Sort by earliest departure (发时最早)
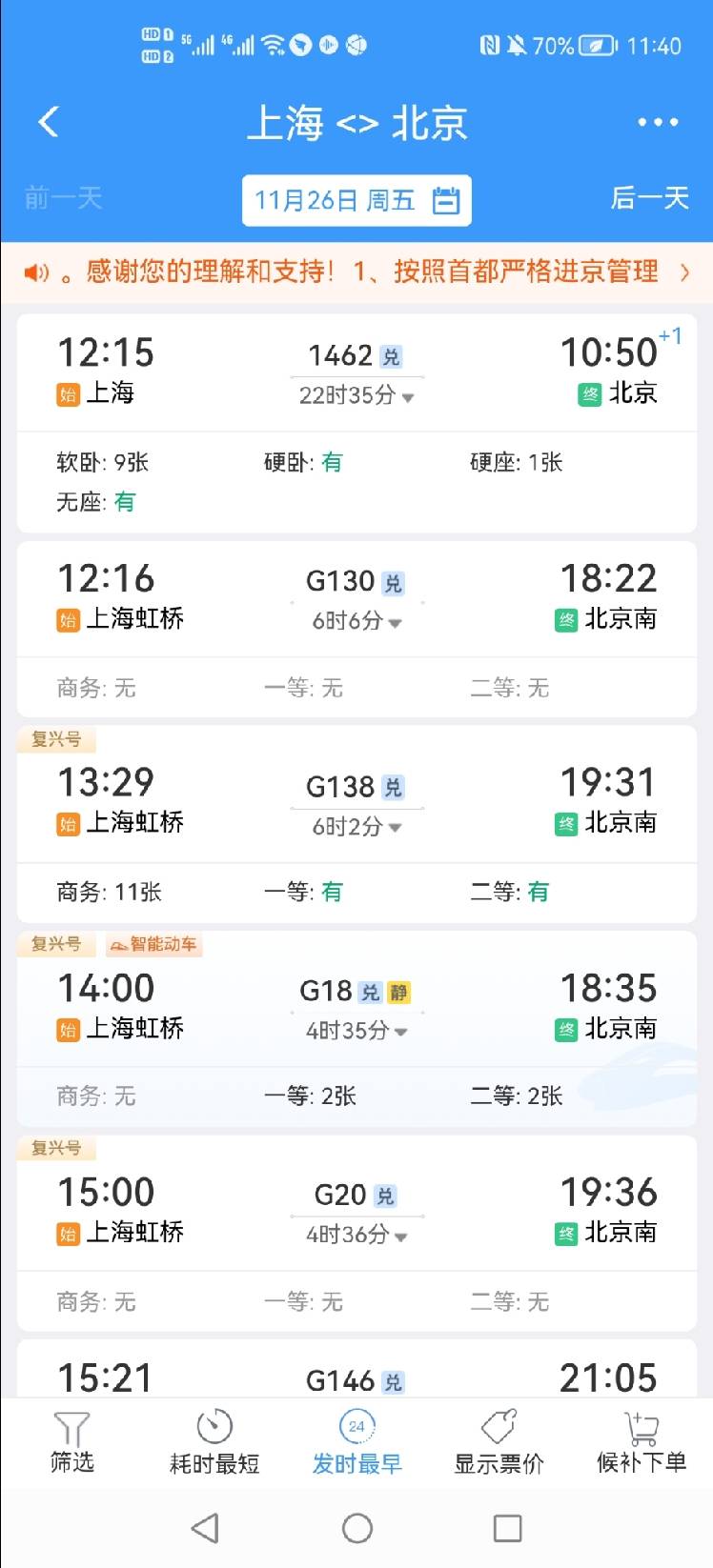Screen dimensions: 713x1568 (x=356, y=1443)
